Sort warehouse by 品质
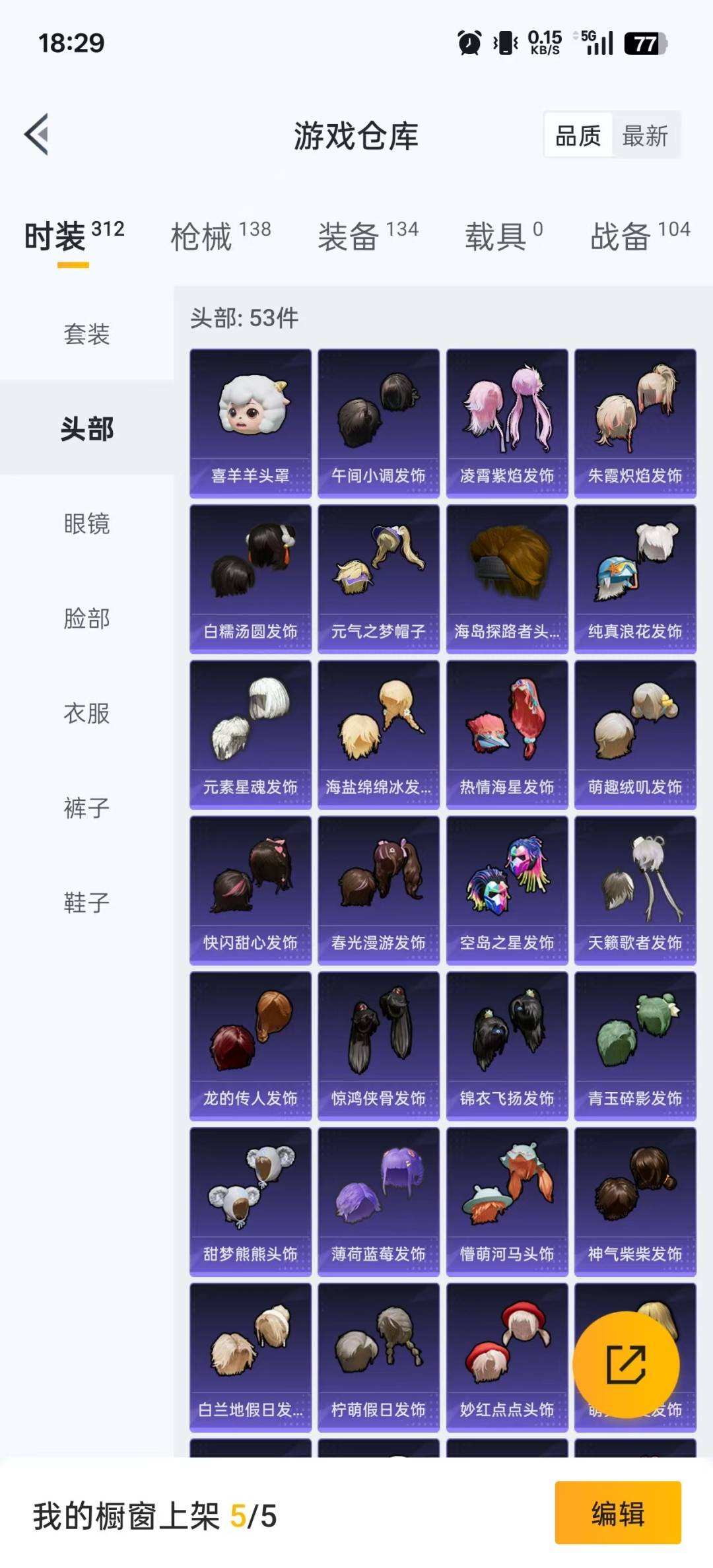The width and height of the screenshot is (713, 1568). pos(578,136)
